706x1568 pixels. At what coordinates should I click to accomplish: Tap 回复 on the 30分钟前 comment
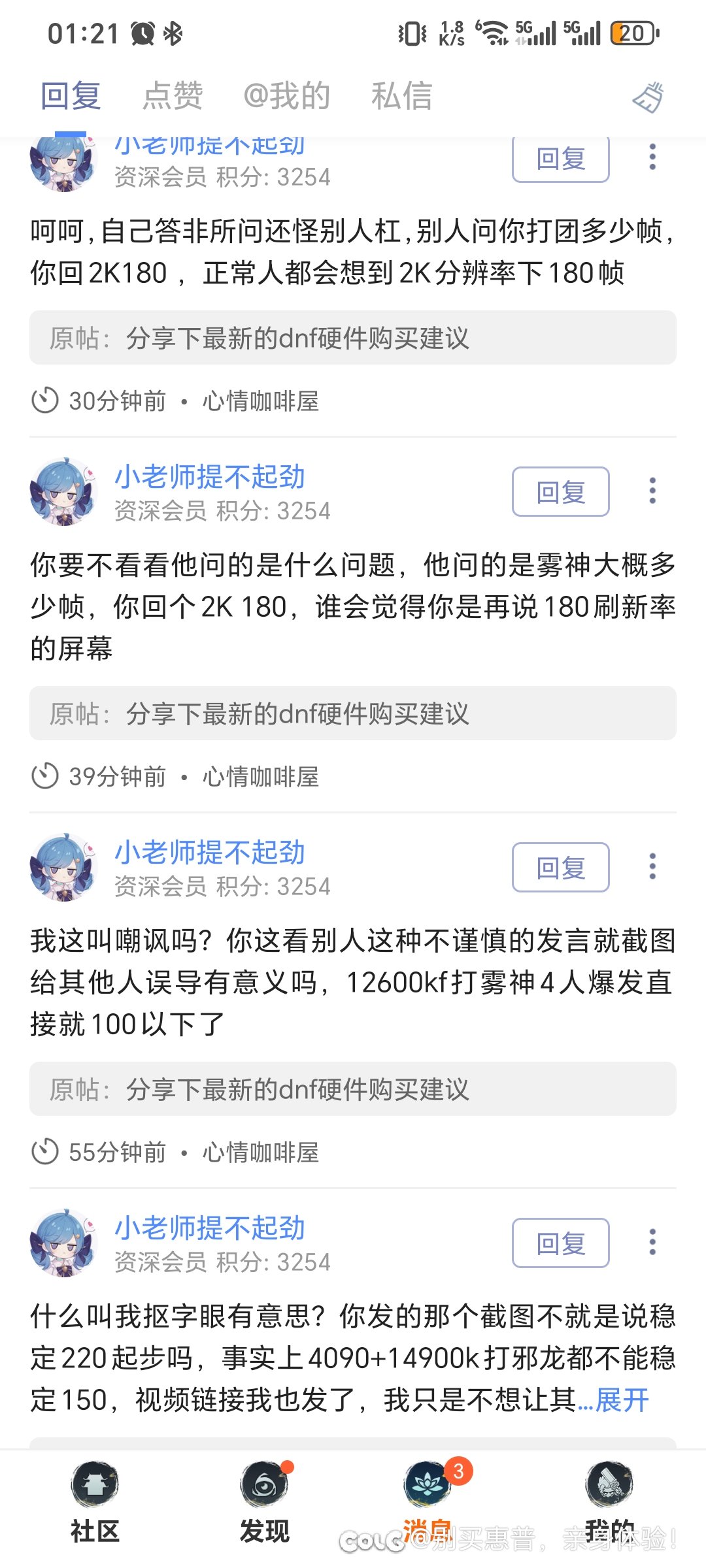561,158
